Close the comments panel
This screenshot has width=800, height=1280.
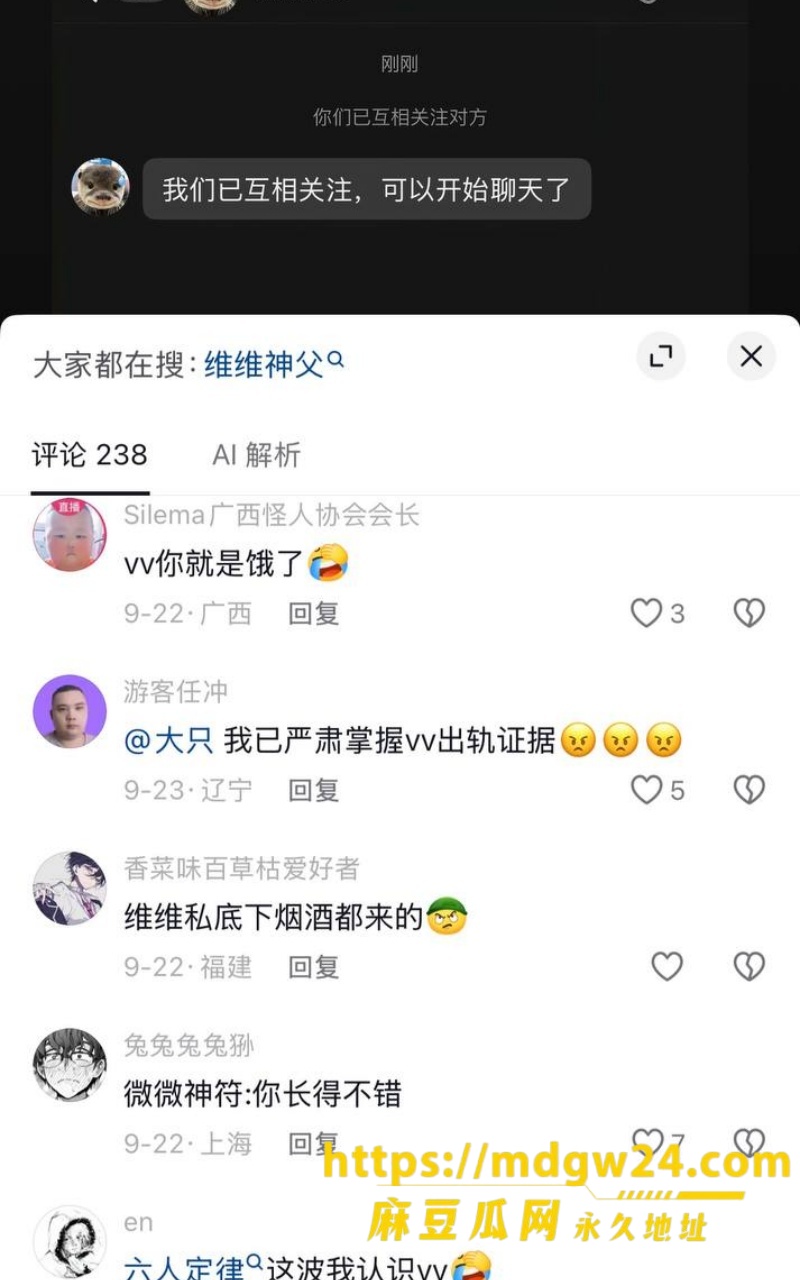point(751,356)
